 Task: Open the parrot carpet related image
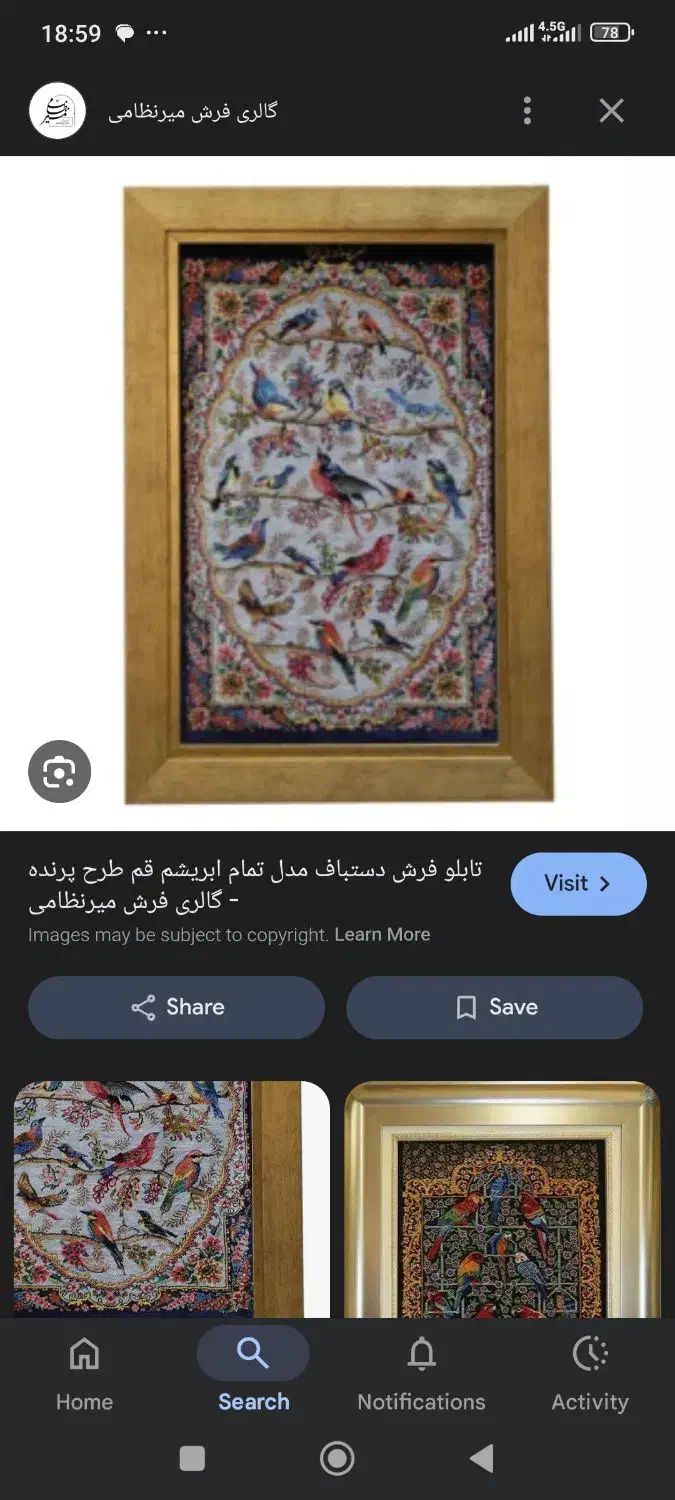point(502,1198)
